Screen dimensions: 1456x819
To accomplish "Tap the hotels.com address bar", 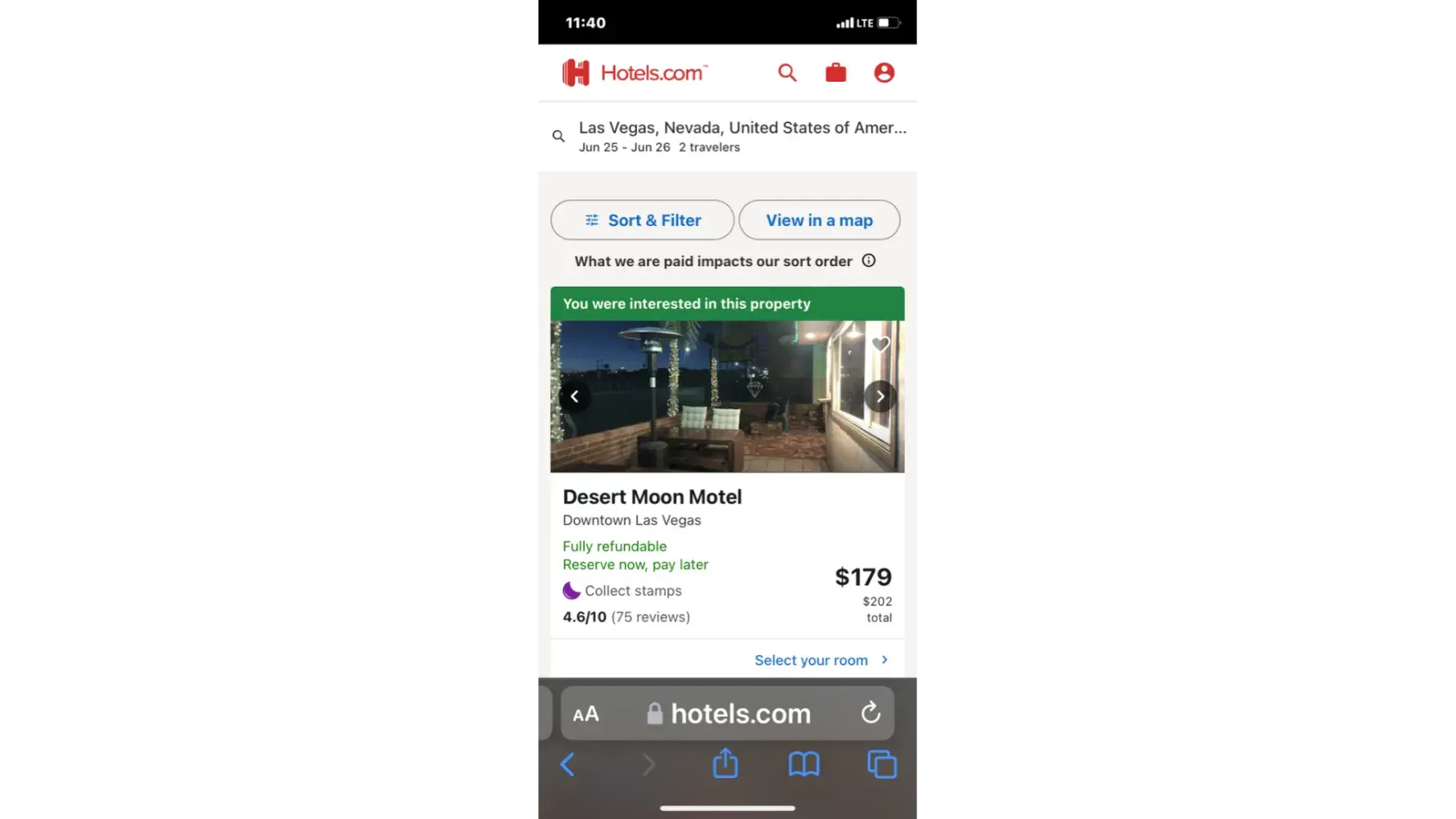I will click(740, 714).
